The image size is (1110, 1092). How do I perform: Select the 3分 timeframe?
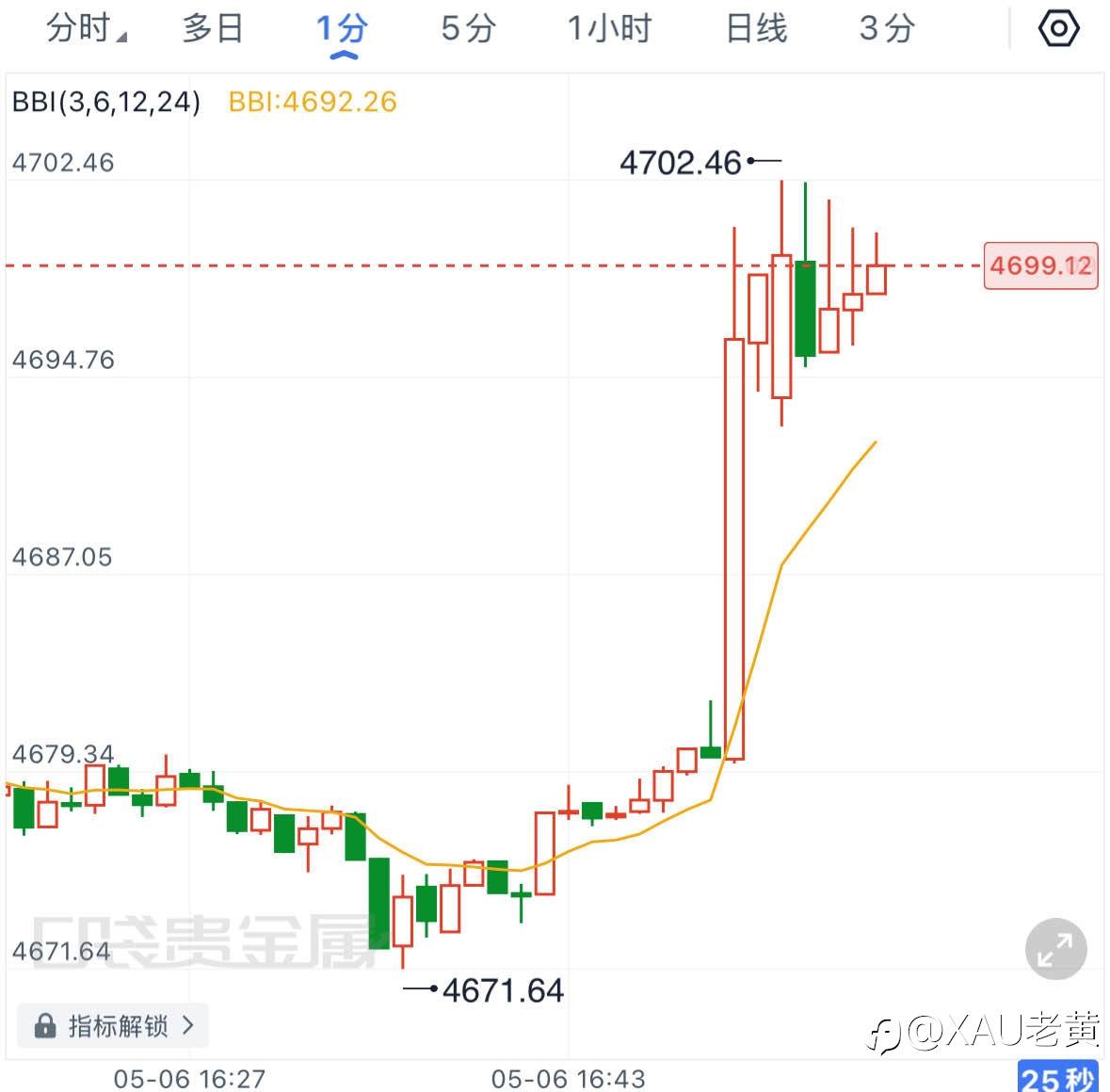(888, 29)
